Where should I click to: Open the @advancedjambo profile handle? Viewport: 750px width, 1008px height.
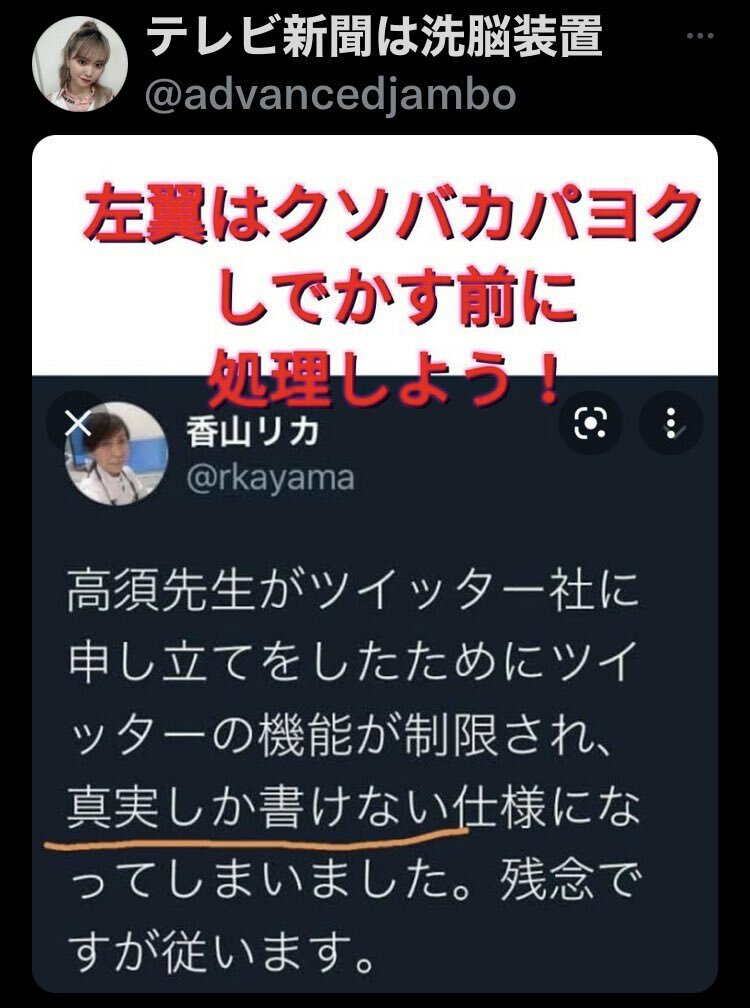331,95
